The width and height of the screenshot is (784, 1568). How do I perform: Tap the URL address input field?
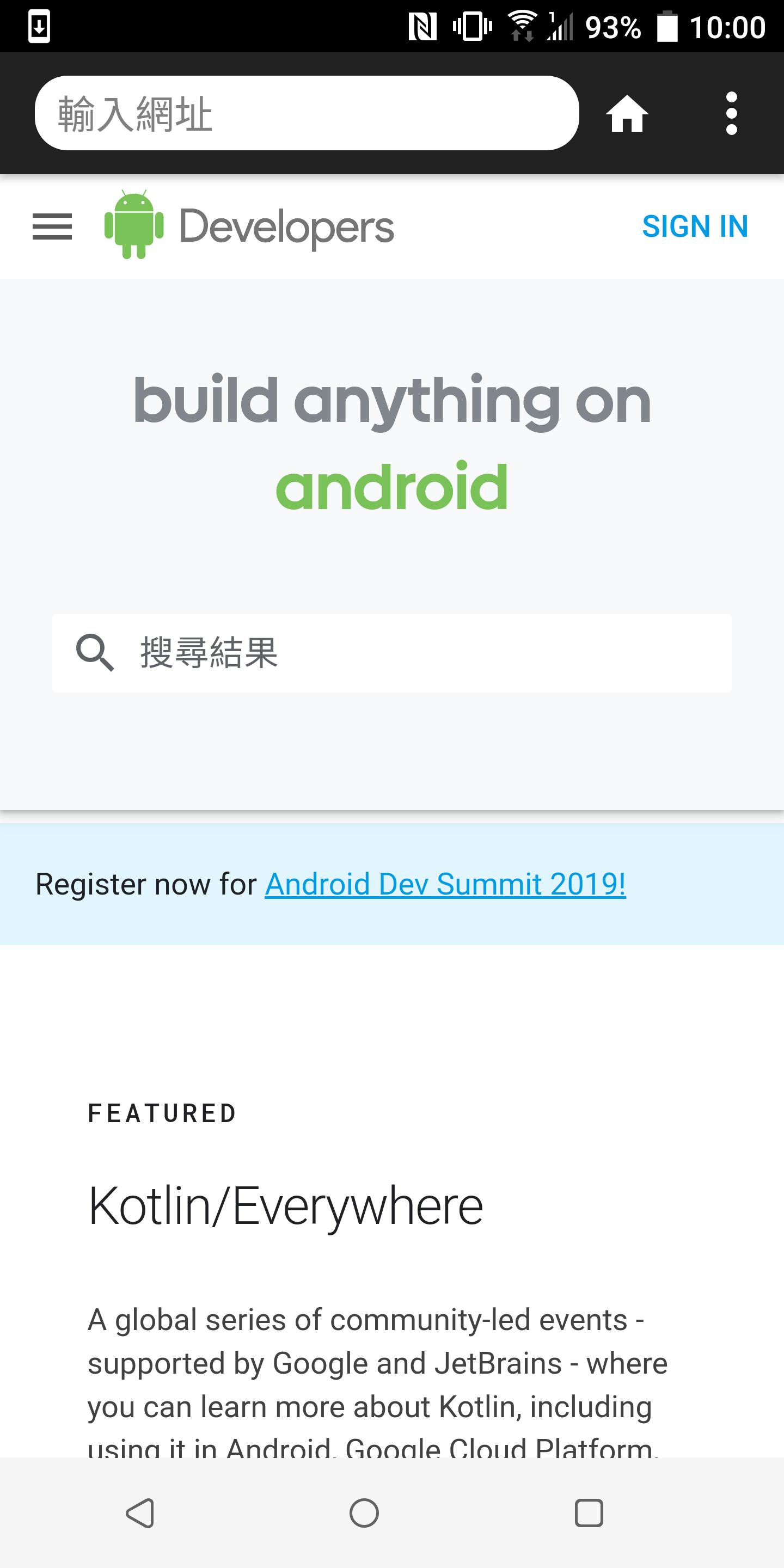coord(306,113)
